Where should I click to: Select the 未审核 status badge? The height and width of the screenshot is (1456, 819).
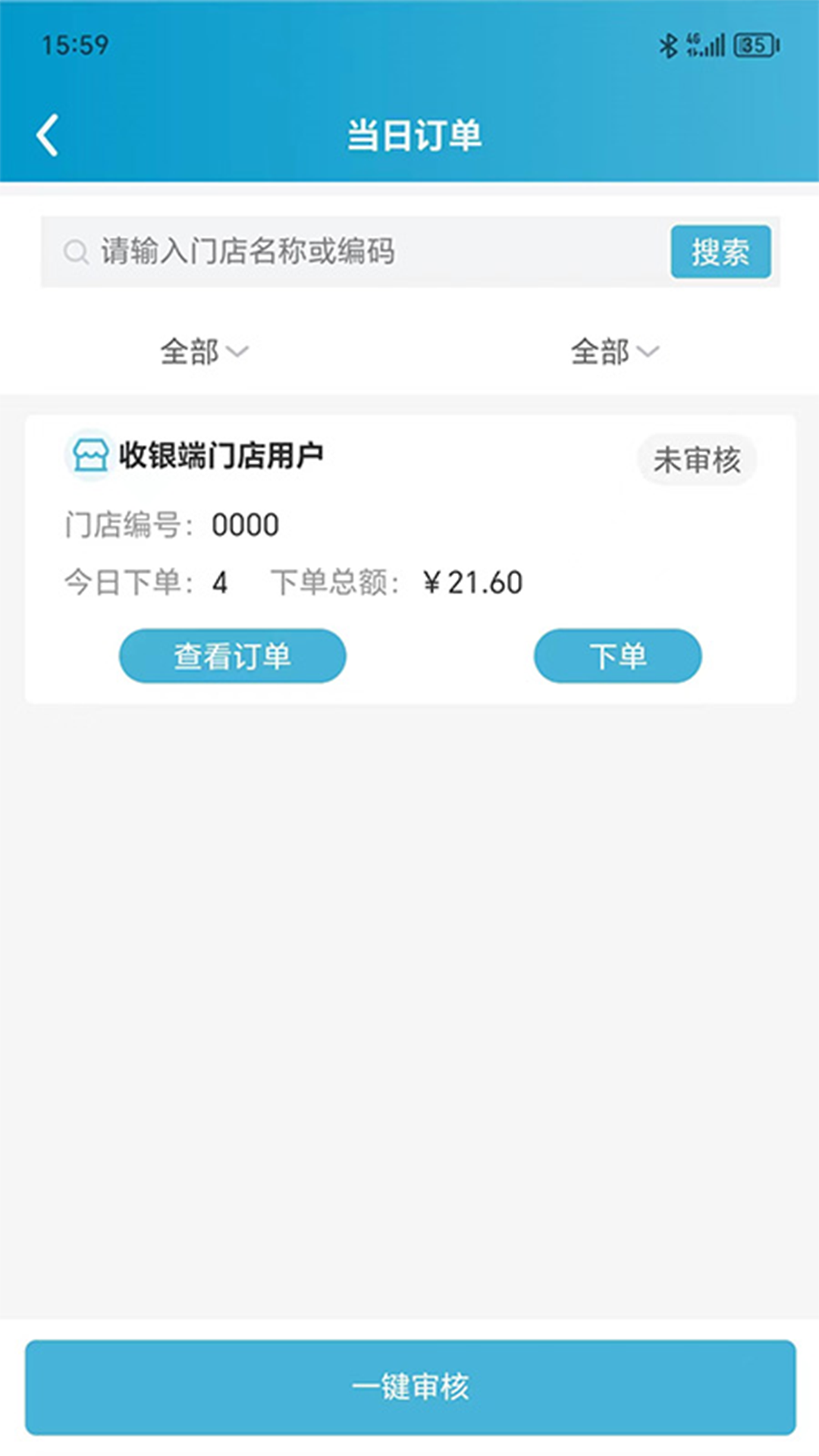(x=697, y=459)
